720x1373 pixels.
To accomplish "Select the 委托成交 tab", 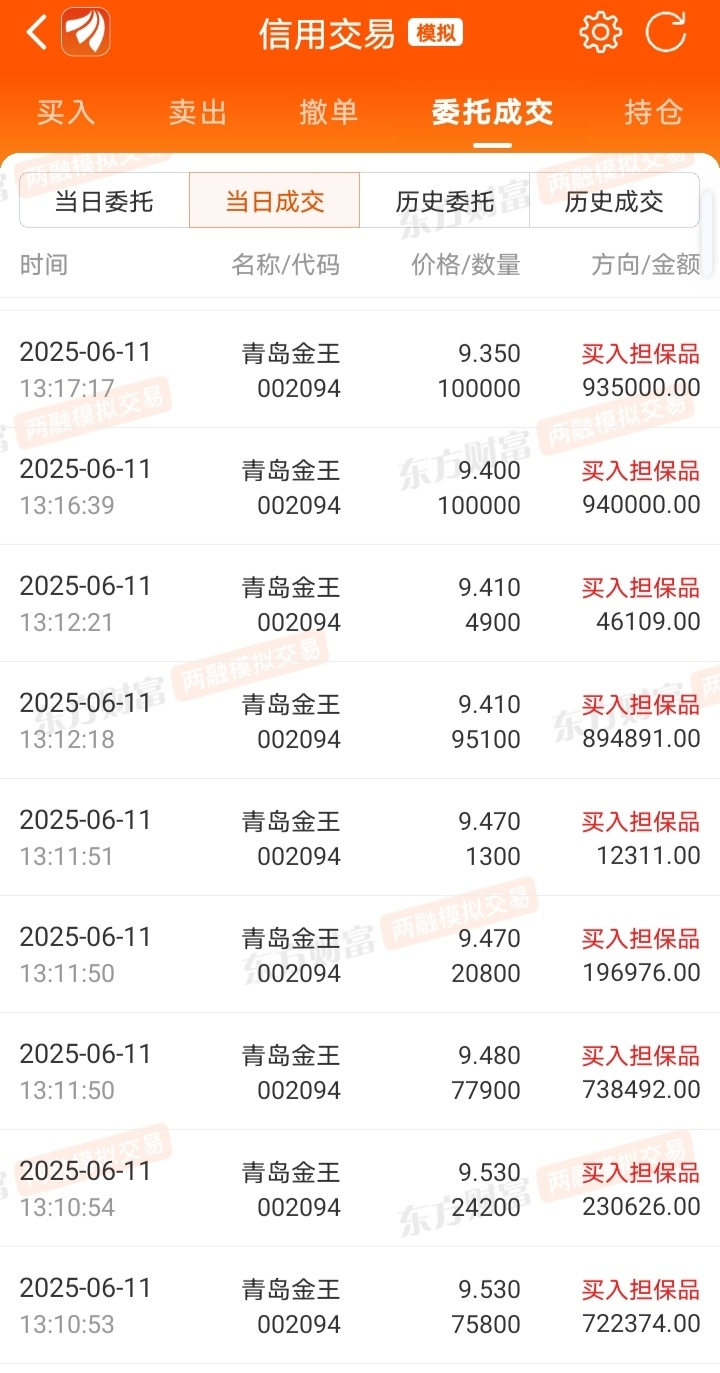I will 492,112.
